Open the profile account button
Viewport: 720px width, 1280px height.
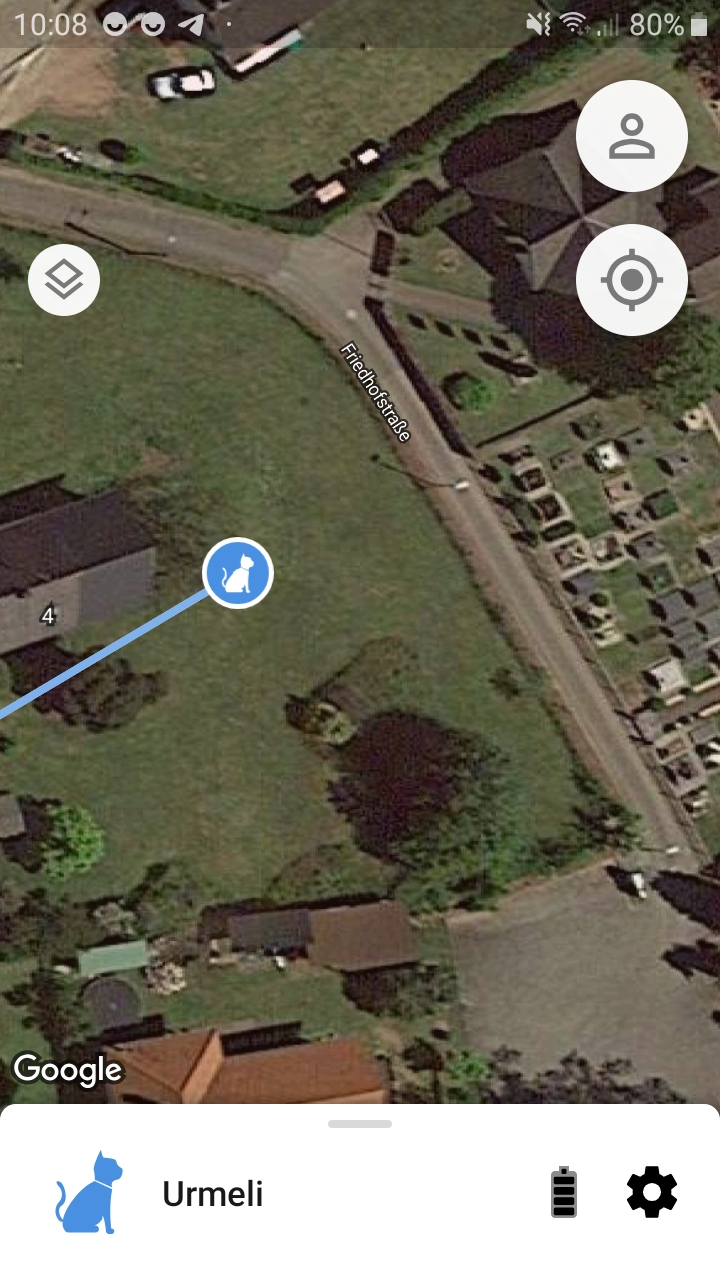632,136
